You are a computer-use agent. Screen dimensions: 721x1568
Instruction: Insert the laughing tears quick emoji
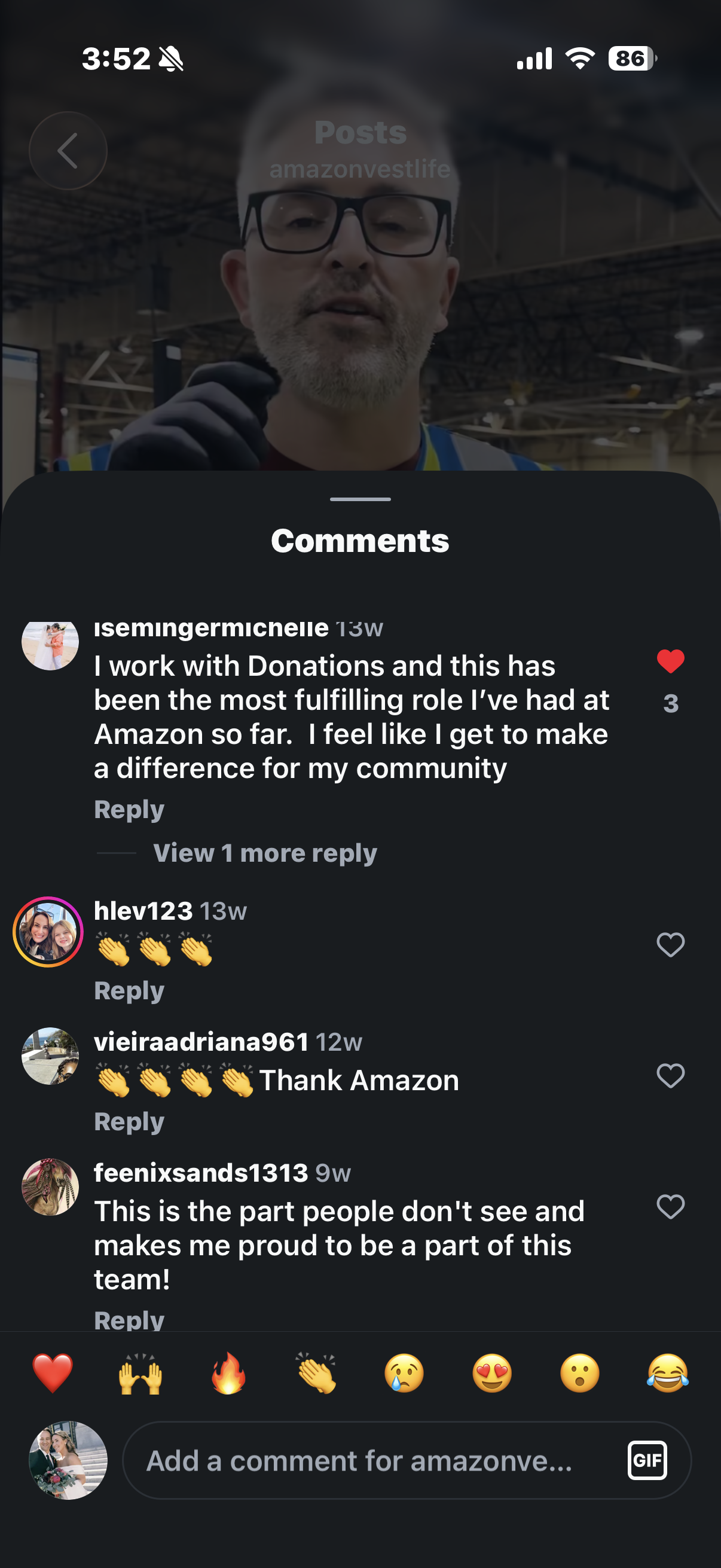pyautogui.click(x=667, y=1373)
